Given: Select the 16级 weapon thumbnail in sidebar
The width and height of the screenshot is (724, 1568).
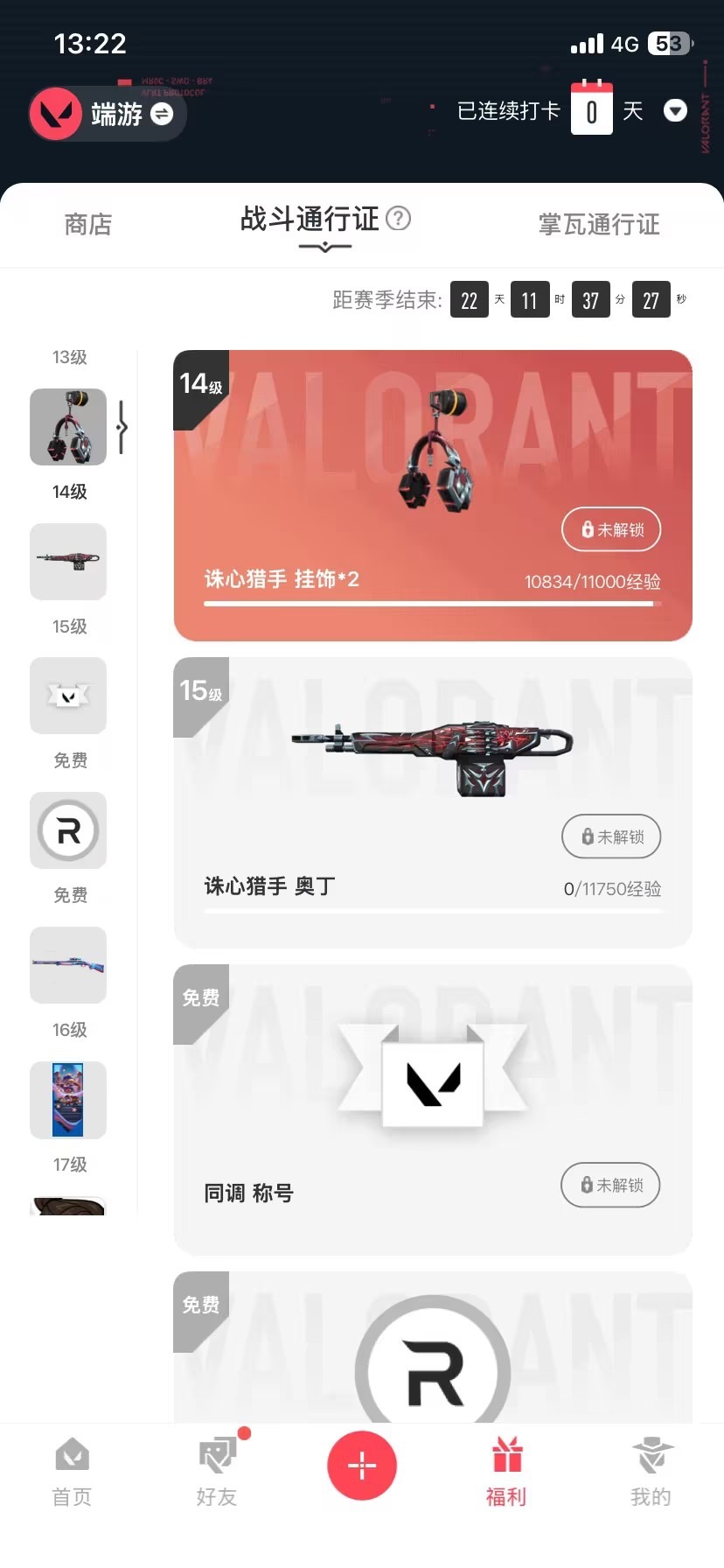Looking at the screenshot, I should [x=68, y=964].
